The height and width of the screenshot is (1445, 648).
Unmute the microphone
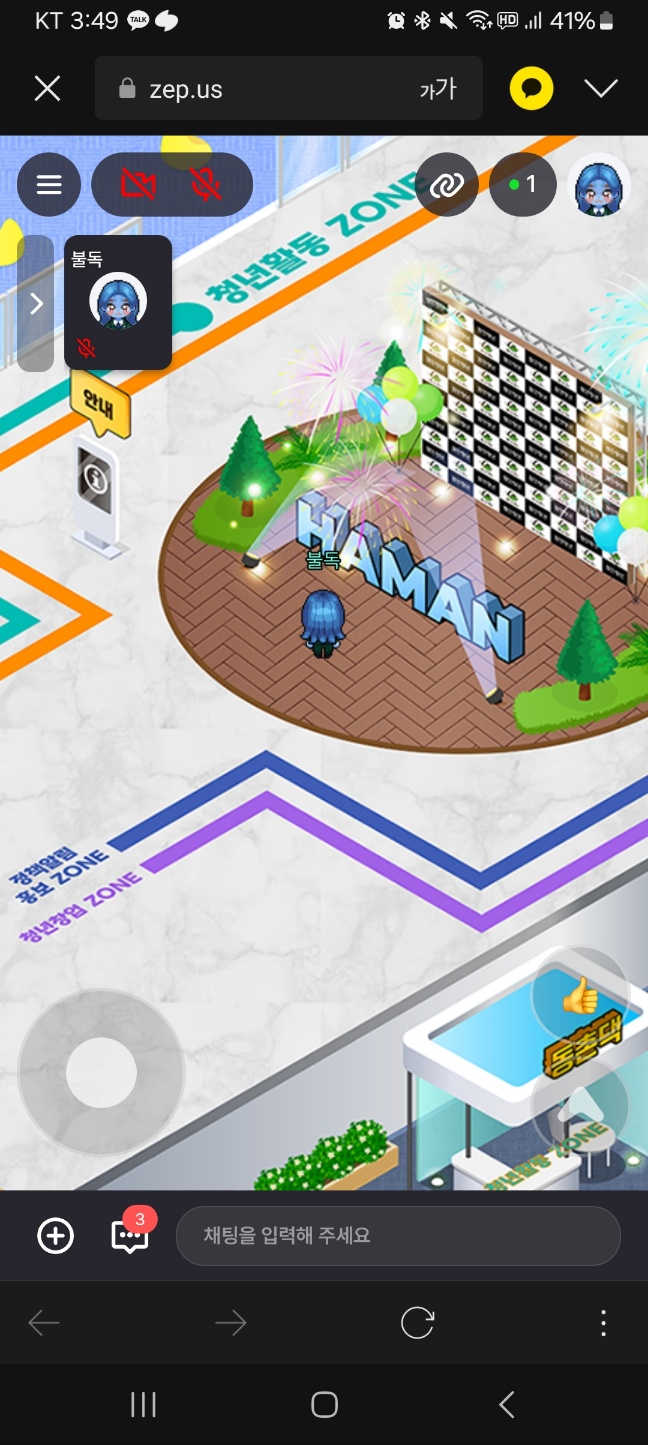[x=206, y=185]
